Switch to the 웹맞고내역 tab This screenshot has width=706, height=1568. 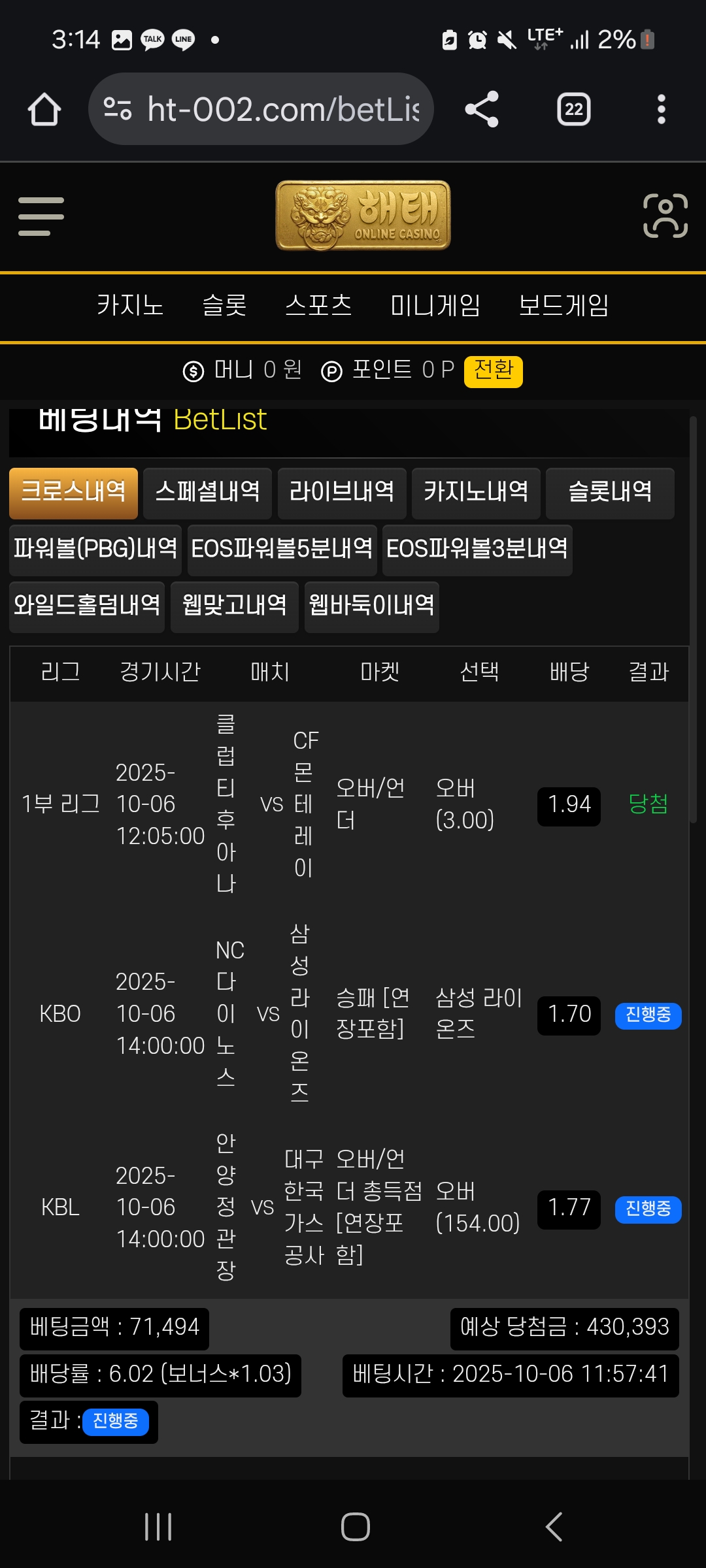(233, 606)
